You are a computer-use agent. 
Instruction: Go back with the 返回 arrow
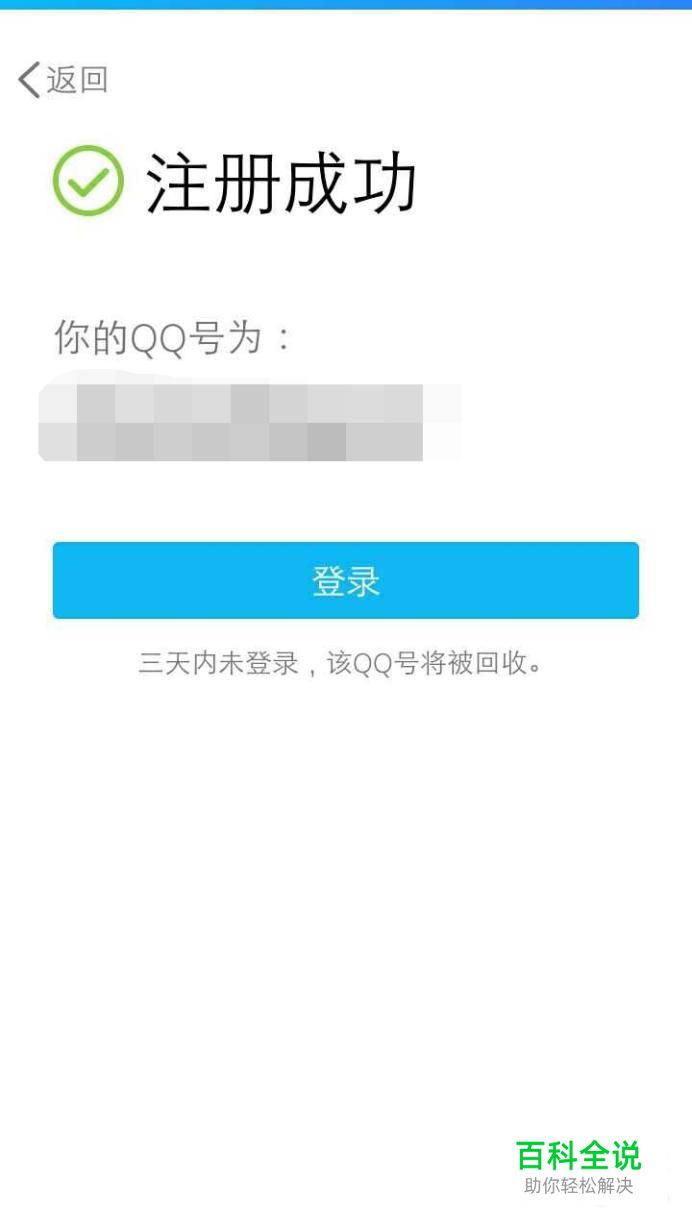coord(62,80)
